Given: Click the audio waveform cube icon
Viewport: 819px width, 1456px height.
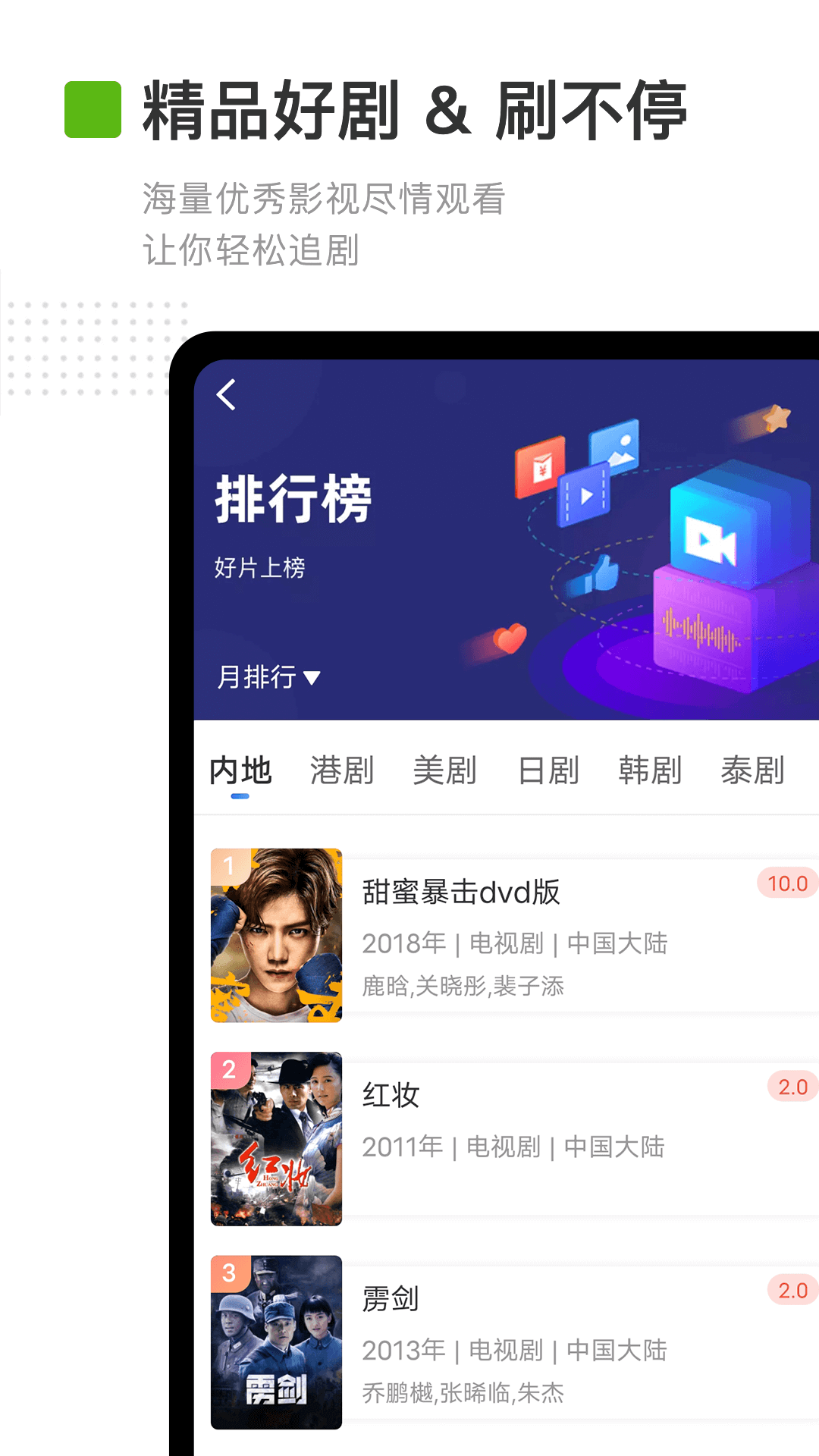Looking at the screenshot, I should point(698,628).
